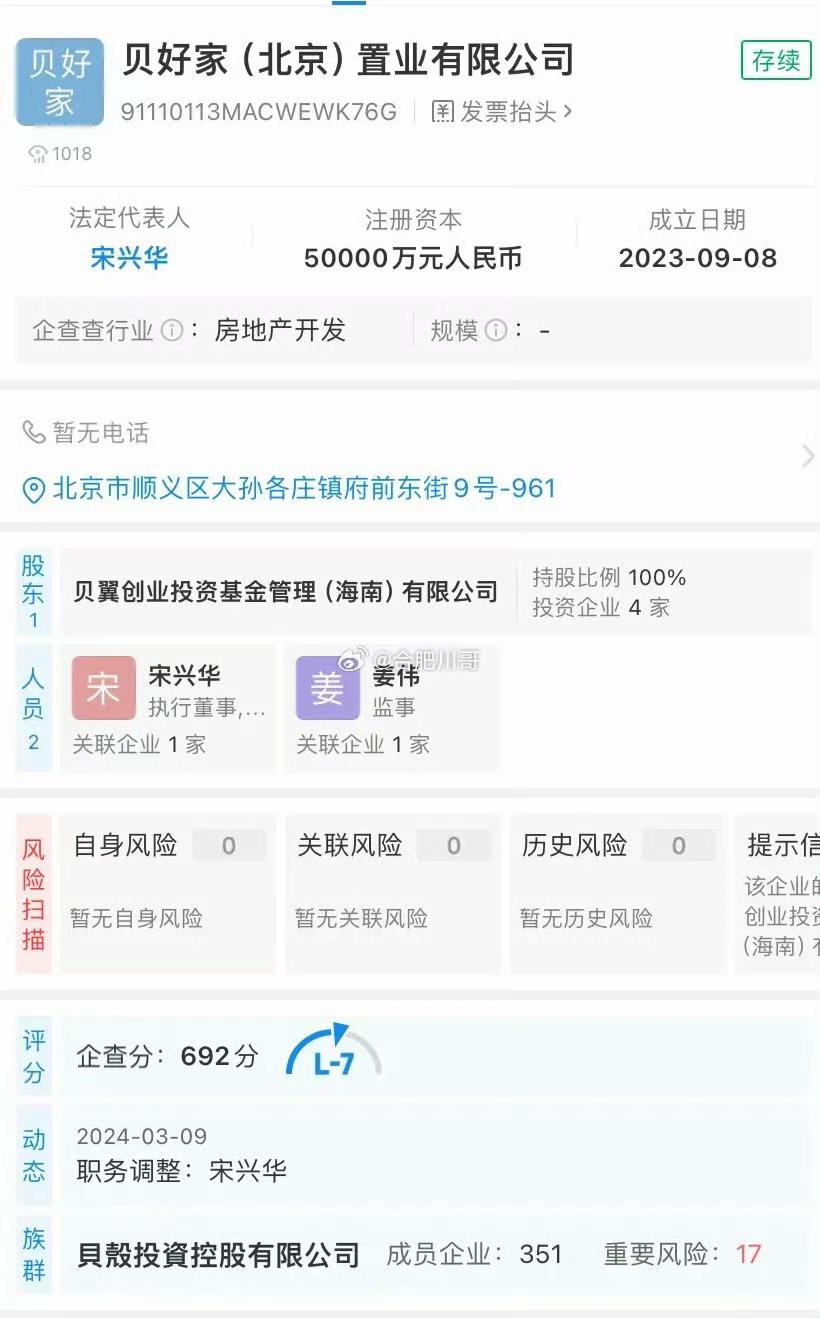This screenshot has width=820, height=1318.
Task: Open group 貝殼投資控股有限公司
Action: click(x=219, y=1254)
